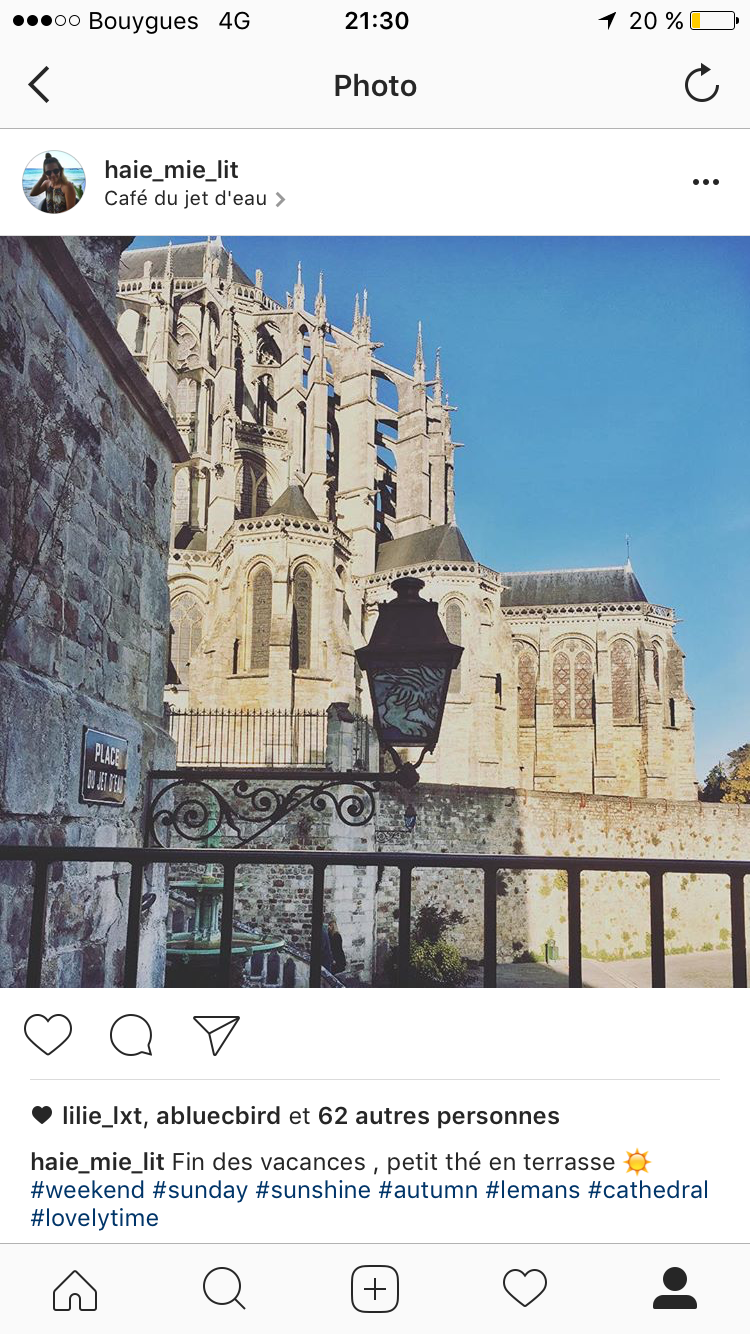Comment on the post via the bubble icon

[131, 1035]
